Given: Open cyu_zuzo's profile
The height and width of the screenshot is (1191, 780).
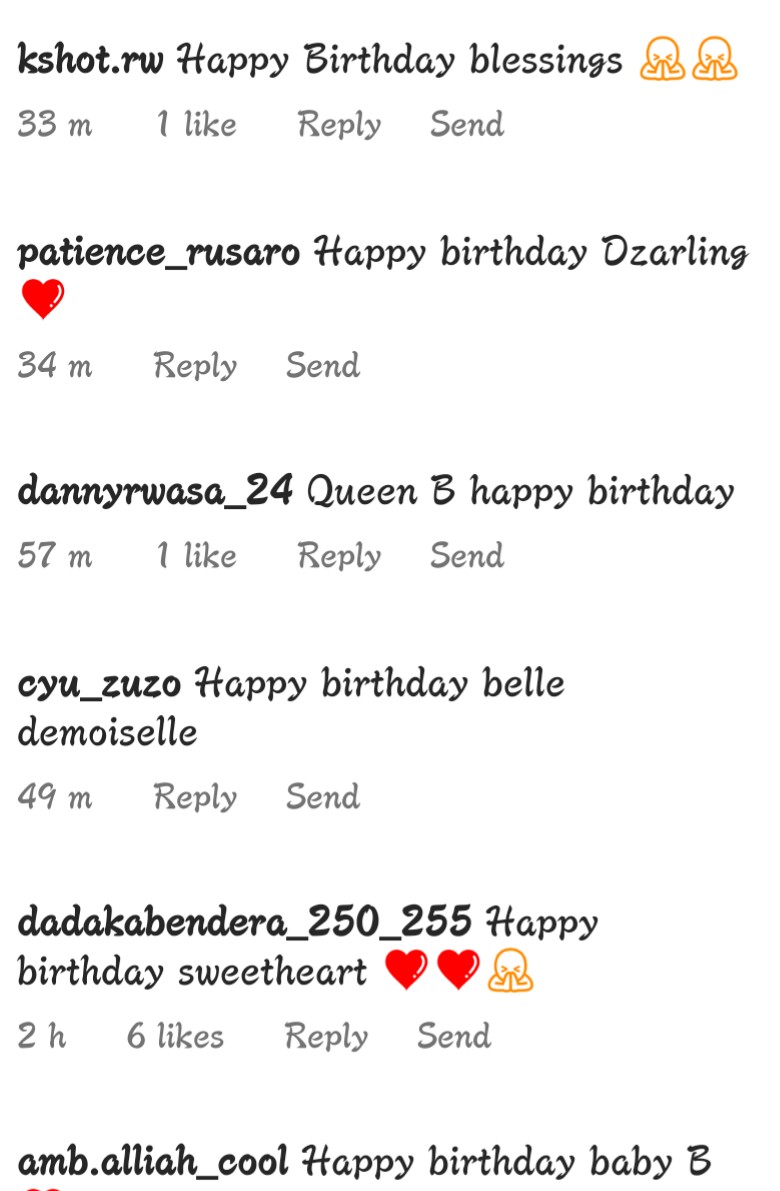Looking at the screenshot, I should click(x=99, y=685).
